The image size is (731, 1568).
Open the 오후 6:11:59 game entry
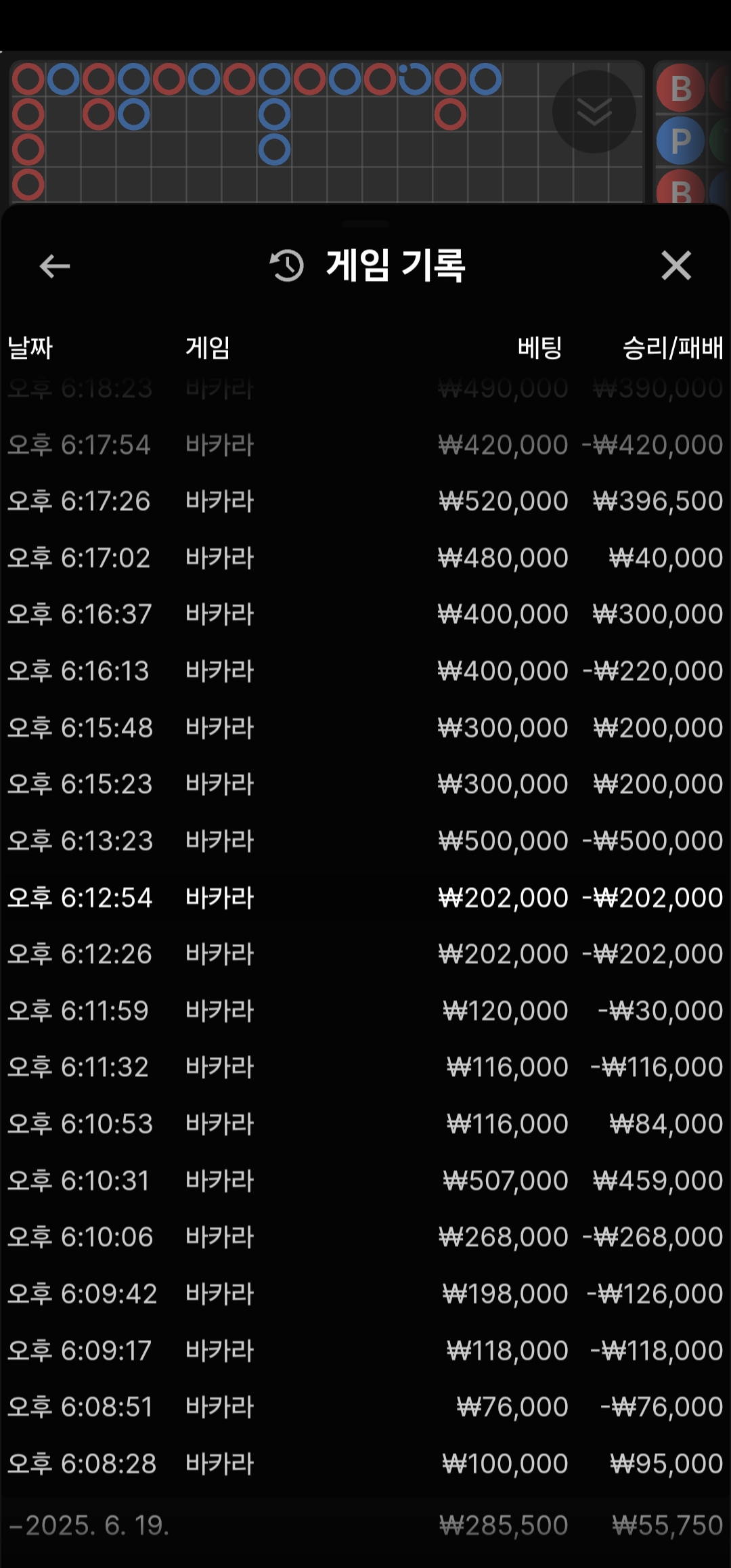(x=365, y=1011)
